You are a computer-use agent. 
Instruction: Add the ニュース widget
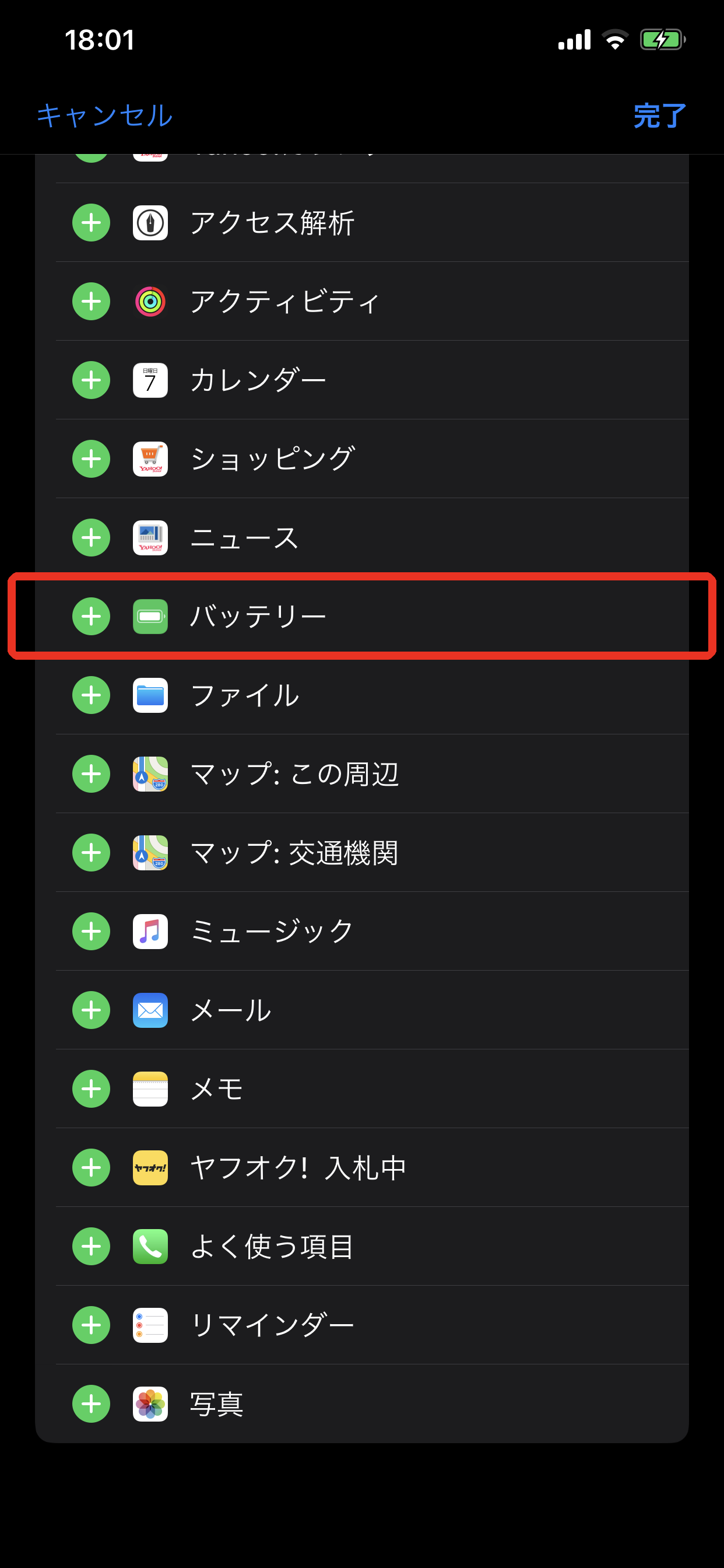pos(92,537)
